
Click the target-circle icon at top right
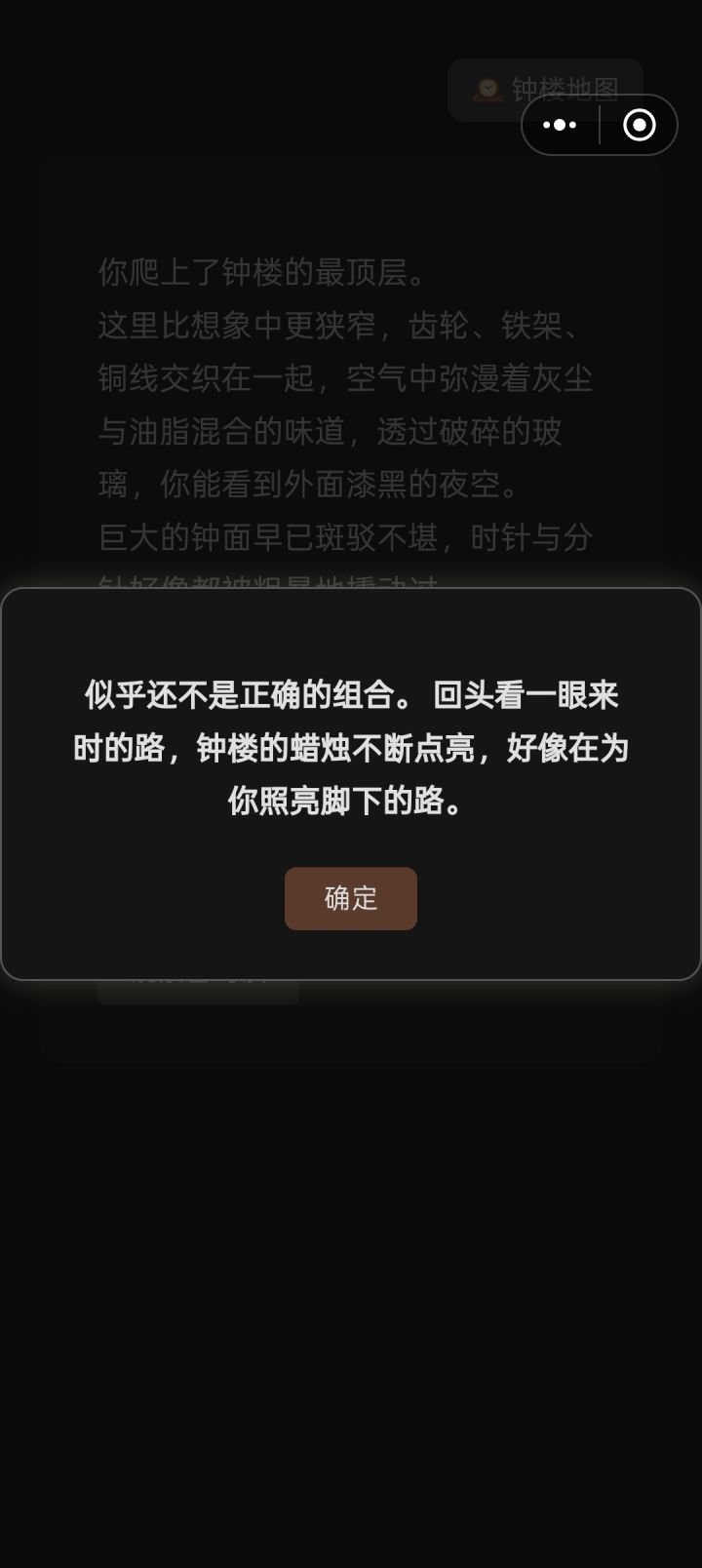click(639, 125)
